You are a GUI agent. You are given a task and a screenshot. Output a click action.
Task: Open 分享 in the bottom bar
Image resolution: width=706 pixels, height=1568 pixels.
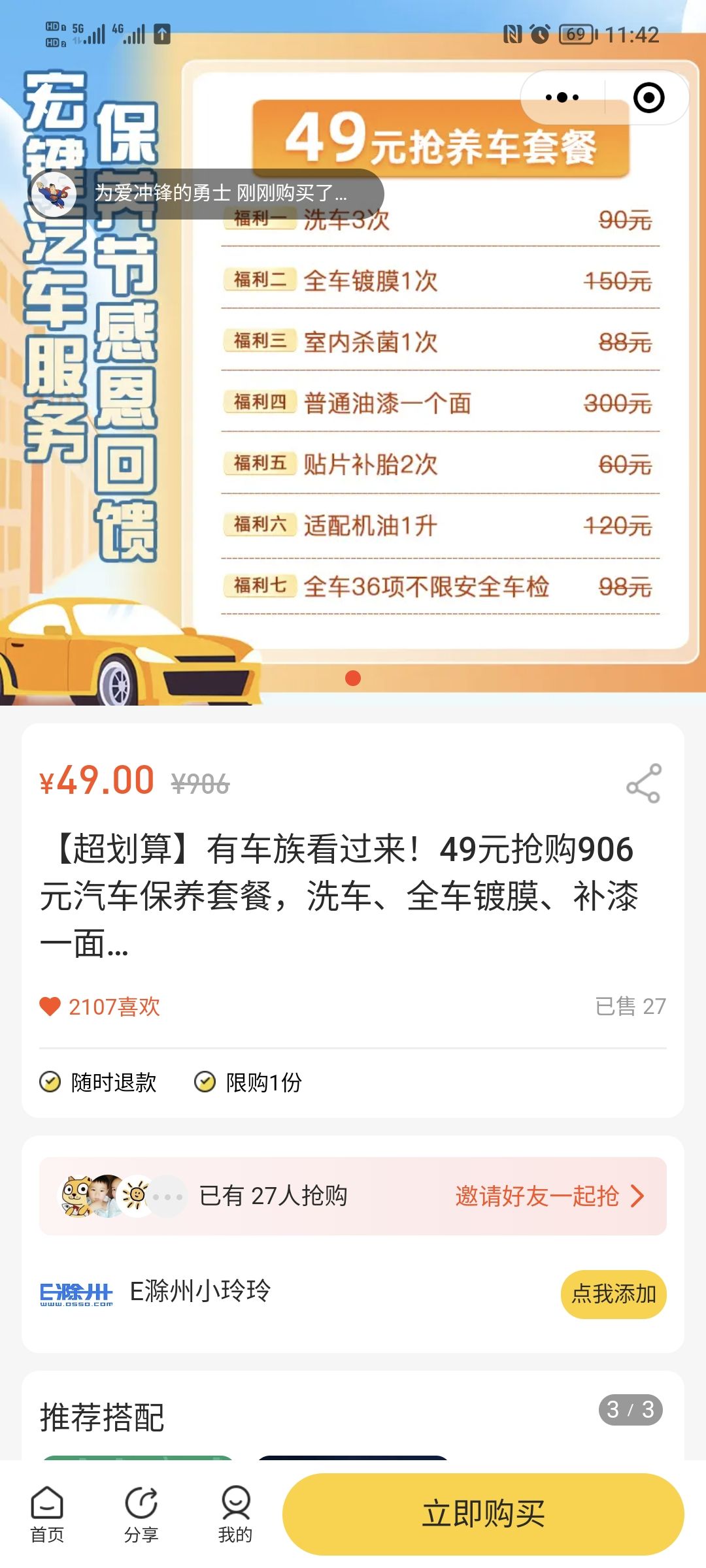click(141, 1514)
